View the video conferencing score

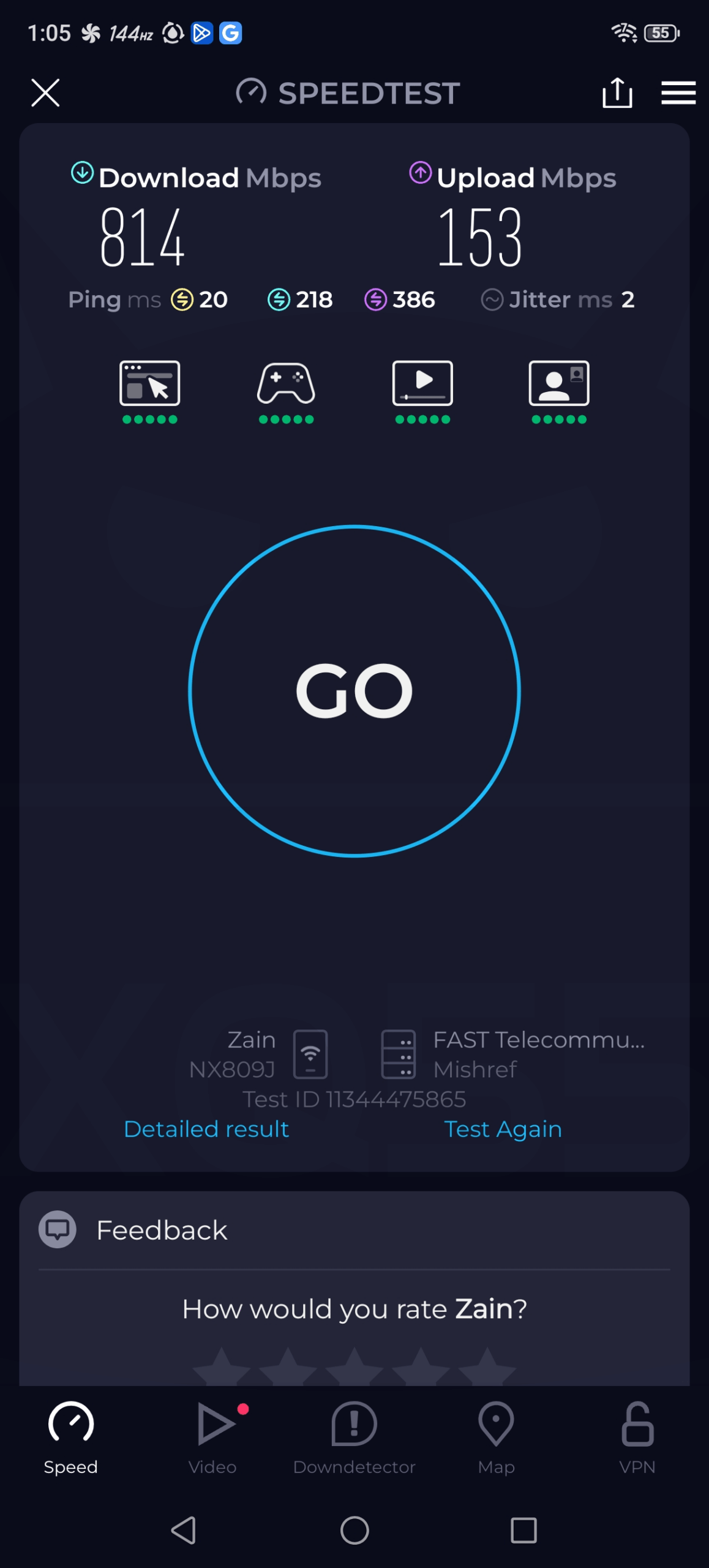(559, 391)
